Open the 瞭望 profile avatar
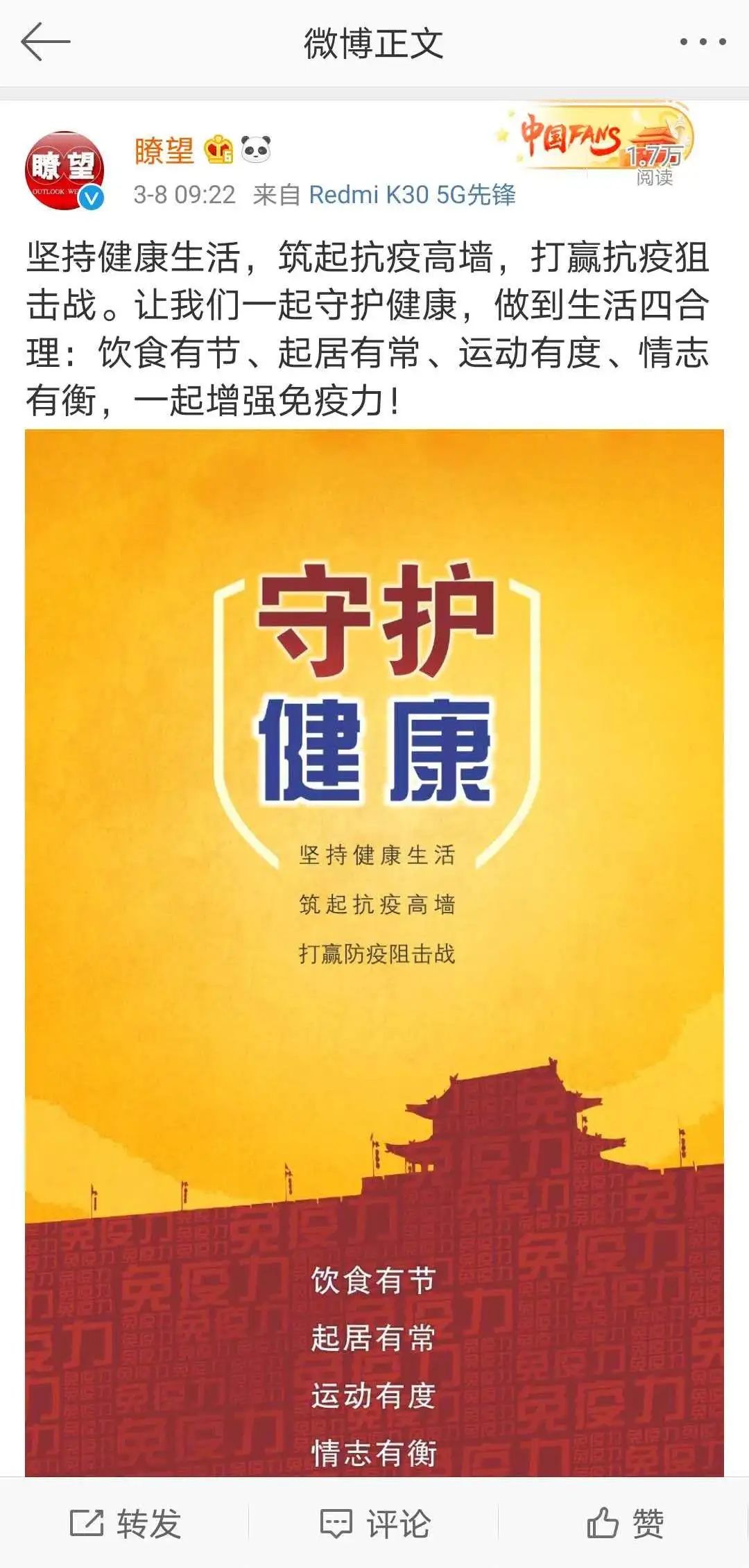The image size is (749, 1568). click(x=64, y=170)
